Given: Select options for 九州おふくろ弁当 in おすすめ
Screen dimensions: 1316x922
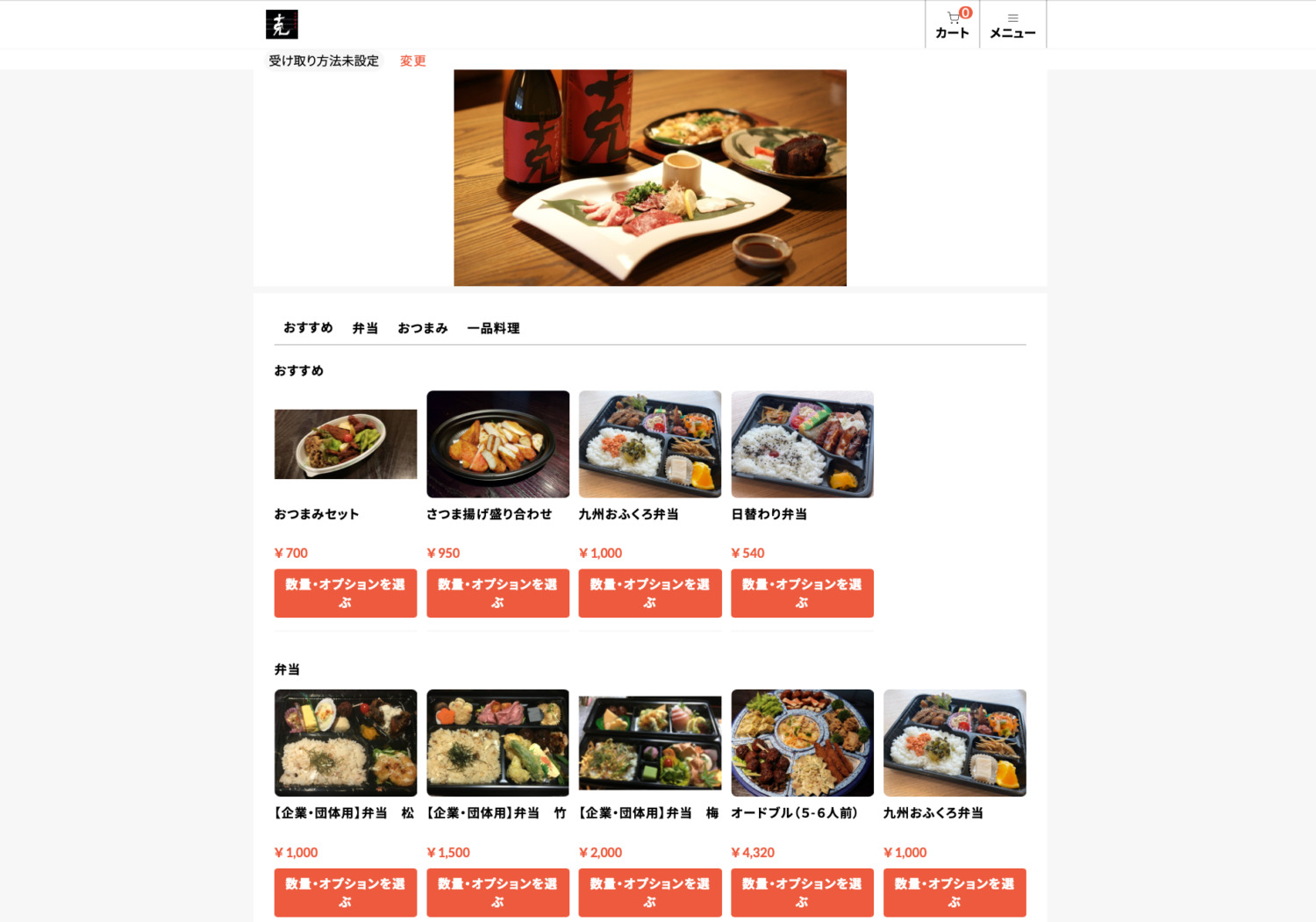Looking at the screenshot, I should (649, 593).
